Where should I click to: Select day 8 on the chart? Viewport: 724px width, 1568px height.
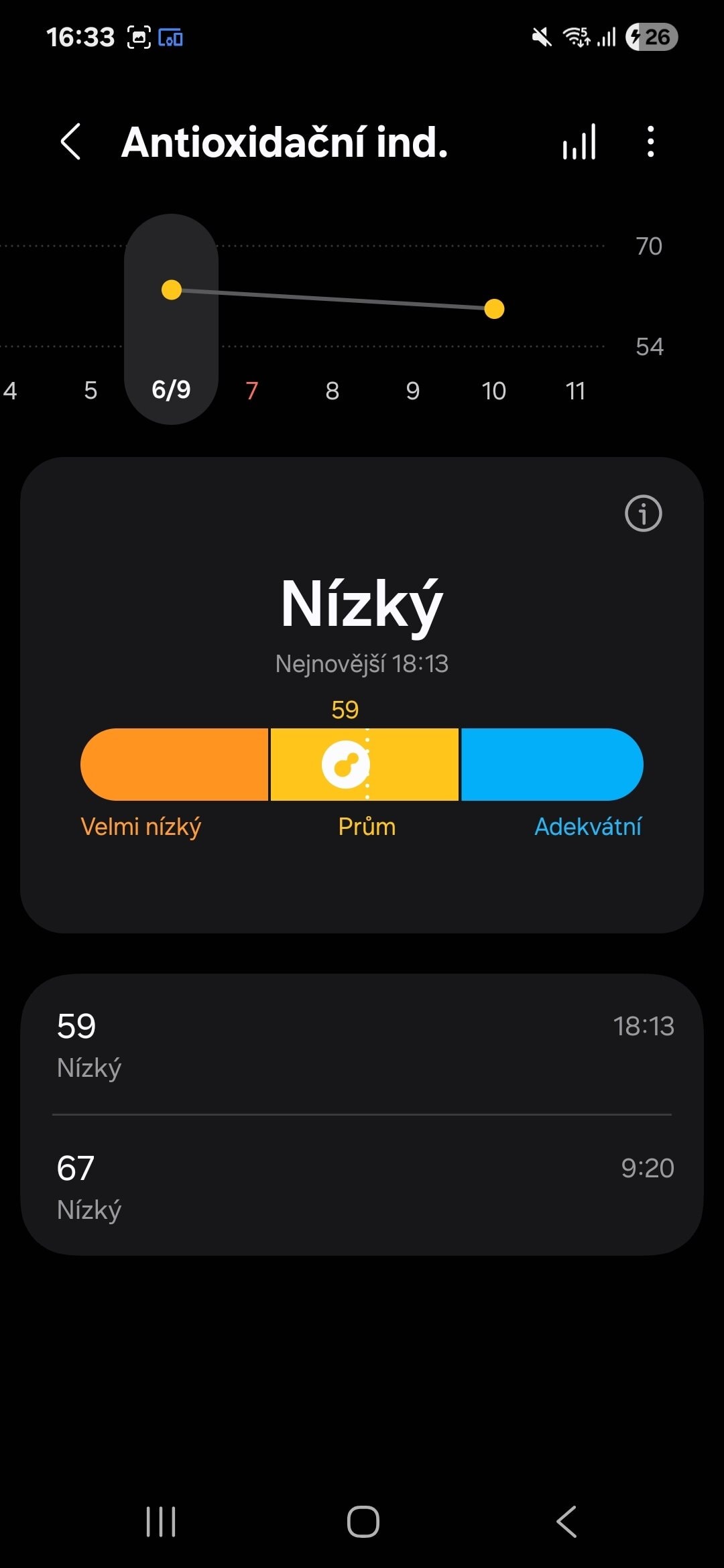click(333, 391)
